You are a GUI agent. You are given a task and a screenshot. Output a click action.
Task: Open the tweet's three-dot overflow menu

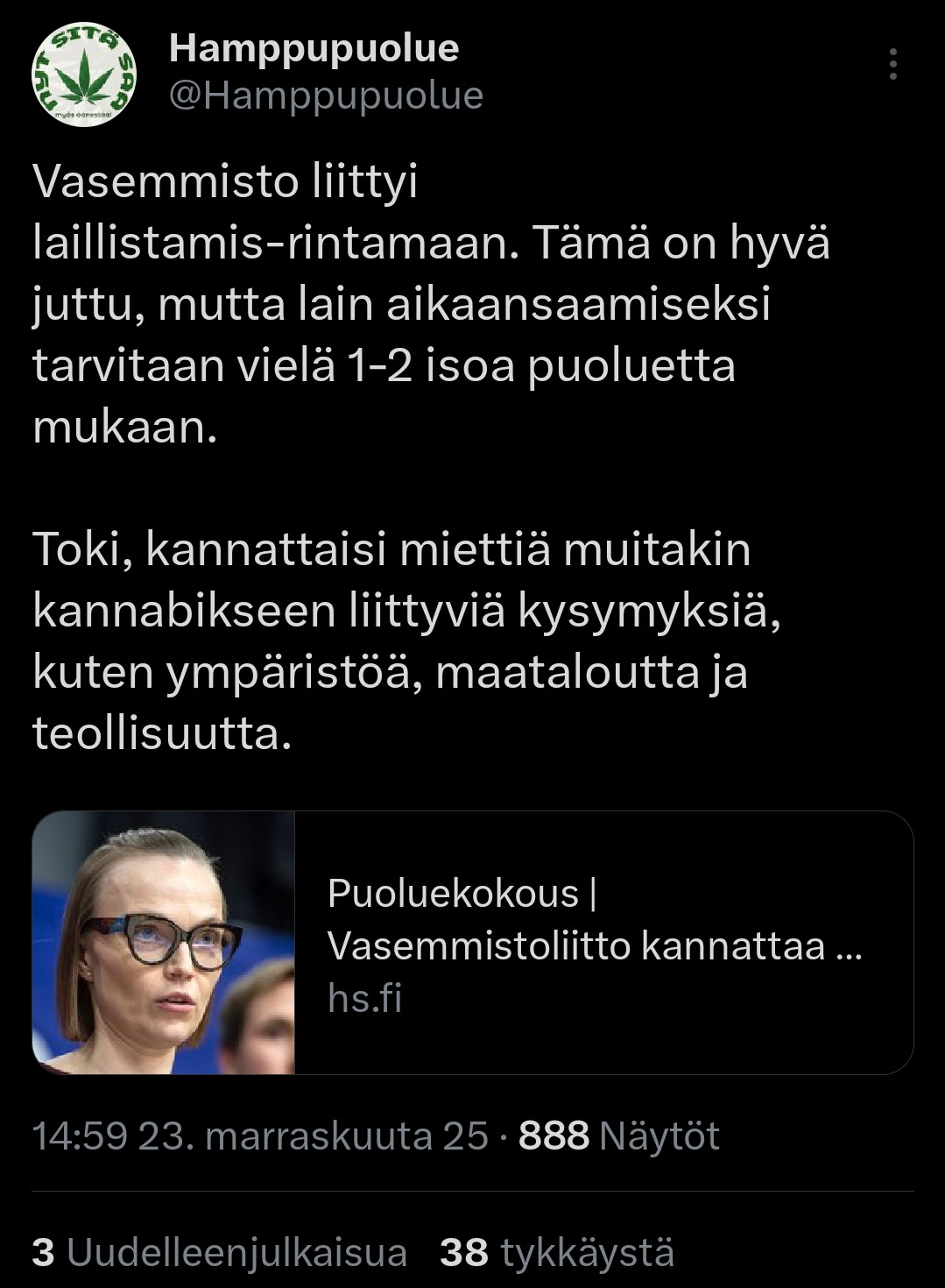(892, 65)
